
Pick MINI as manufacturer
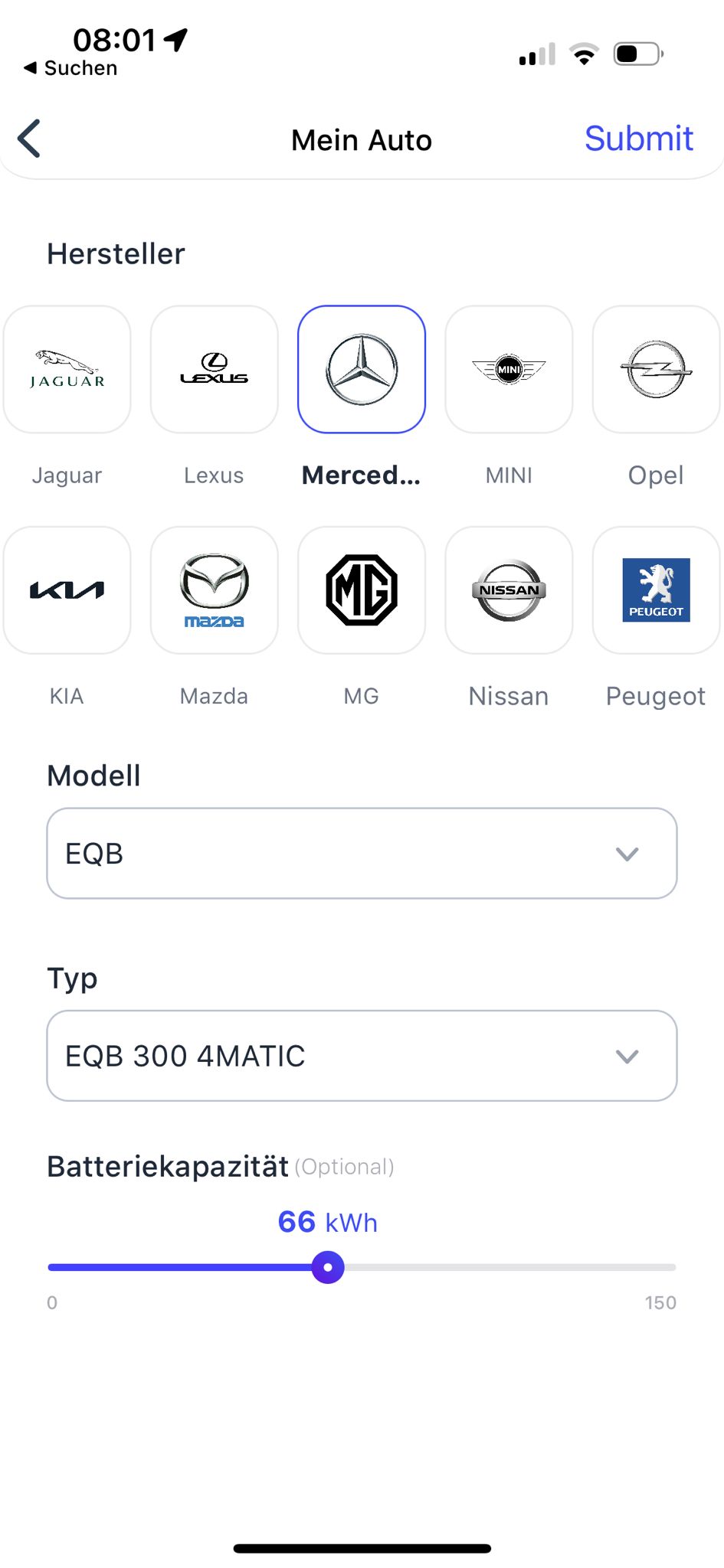coord(509,370)
